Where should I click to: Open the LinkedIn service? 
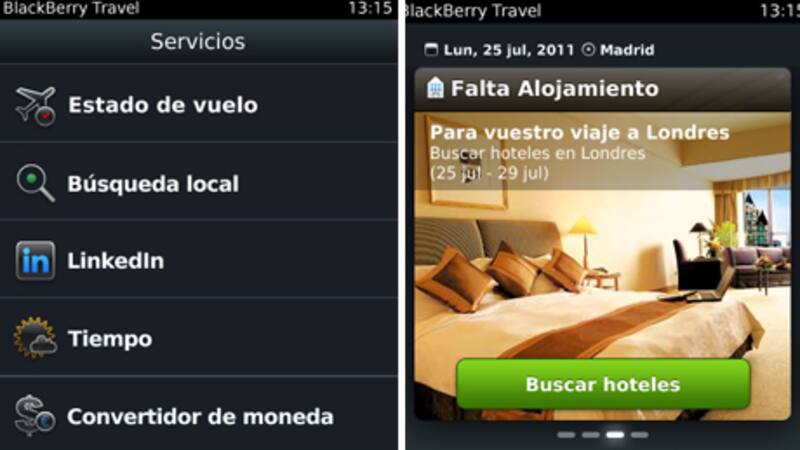tap(115, 261)
